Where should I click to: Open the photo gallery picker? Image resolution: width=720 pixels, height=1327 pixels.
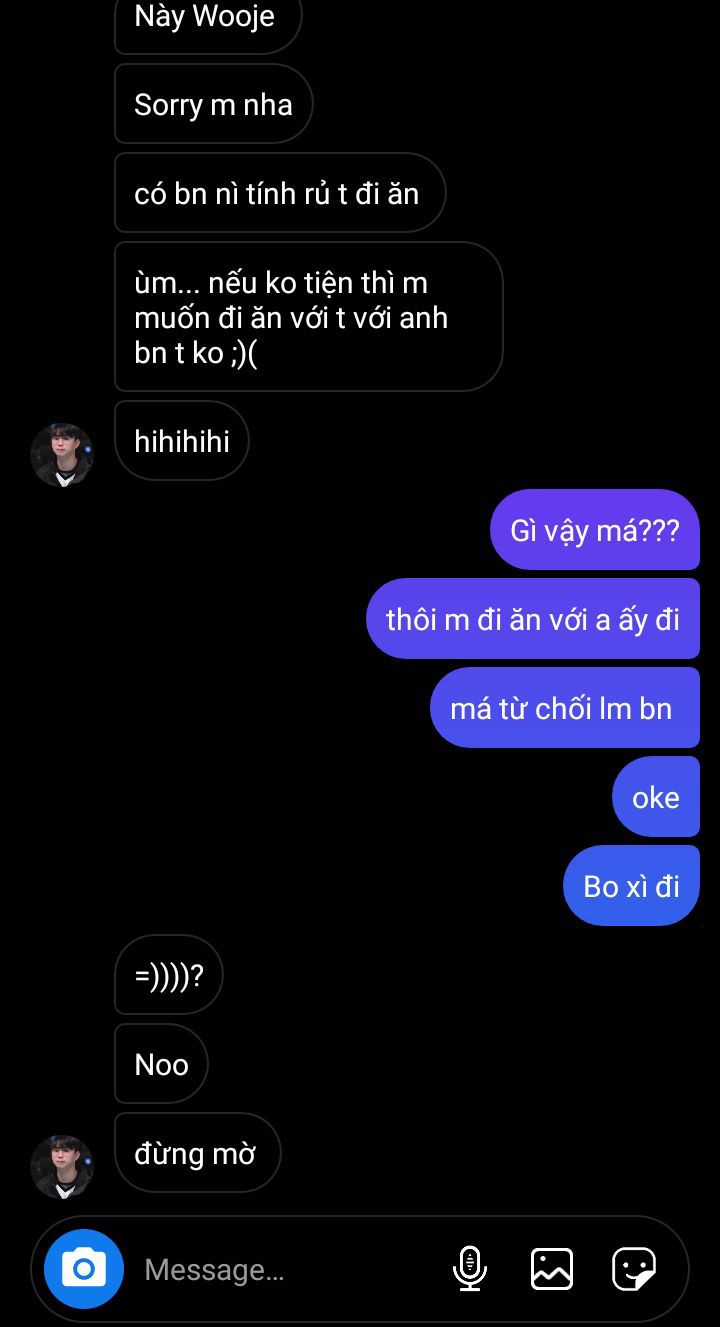pyautogui.click(x=552, y=1269)
